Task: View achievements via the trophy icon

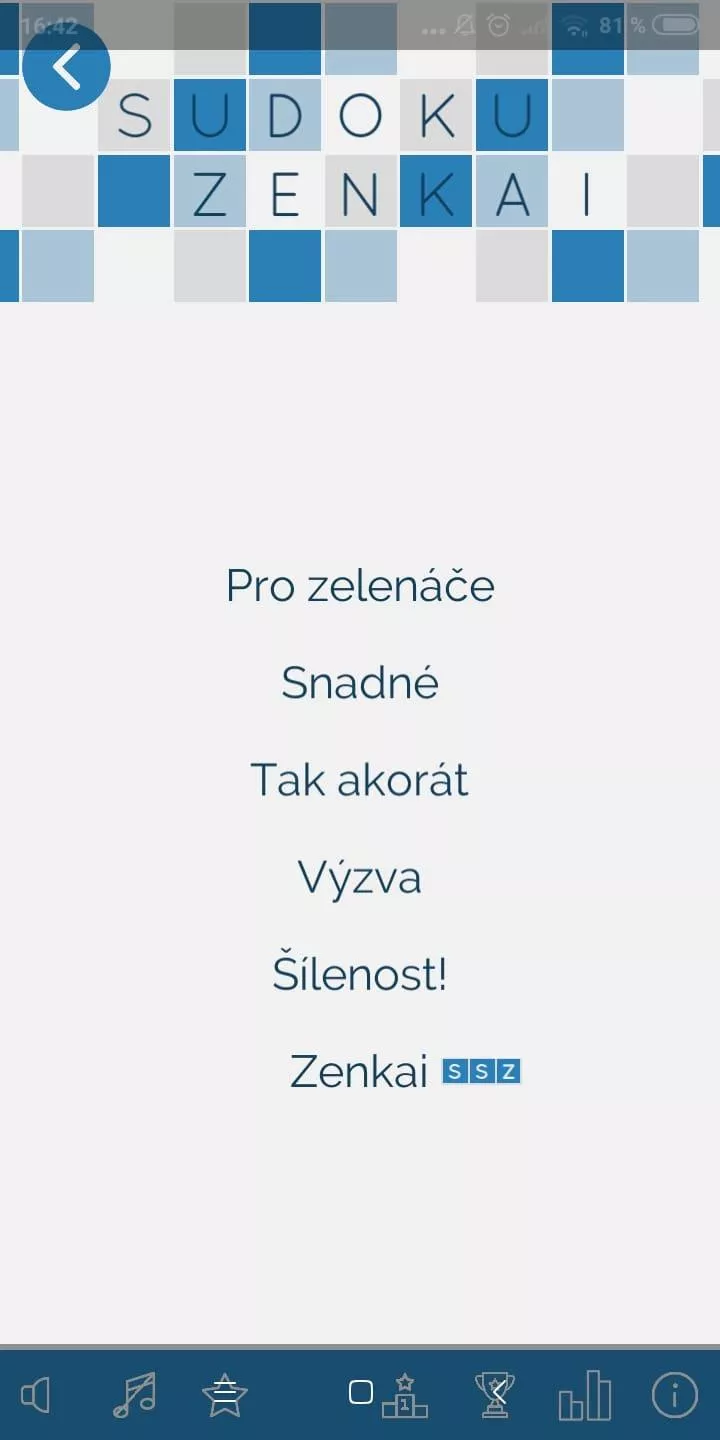Action: click(495, 1395)
